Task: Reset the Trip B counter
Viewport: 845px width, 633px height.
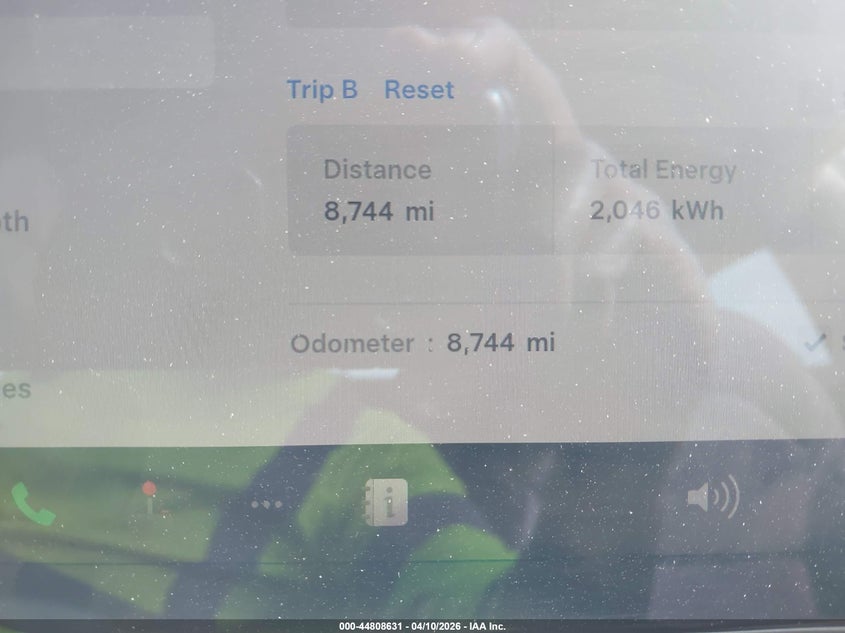Action: click(x=419, y=89)
